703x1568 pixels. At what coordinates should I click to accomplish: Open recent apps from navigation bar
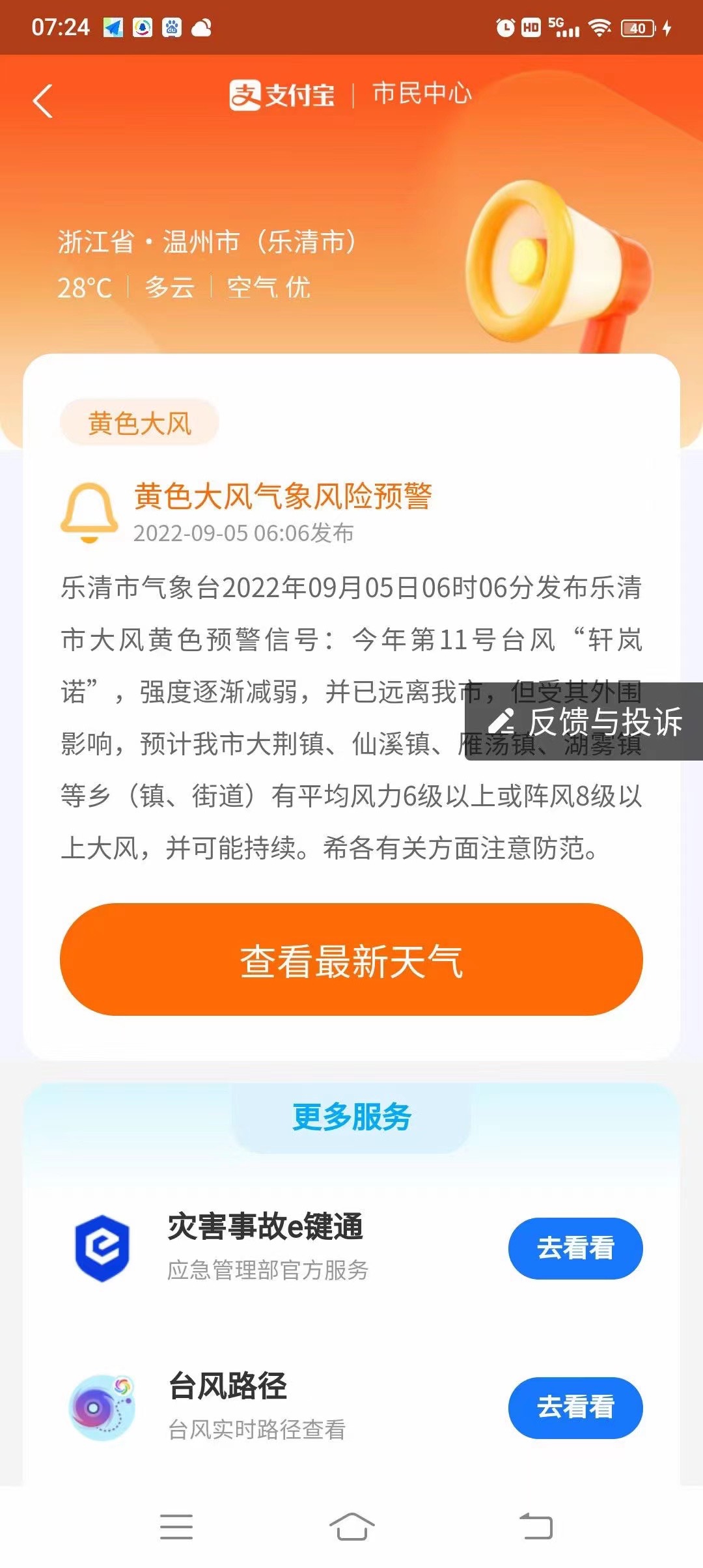pyautogui.click(x=176, y=1526)
